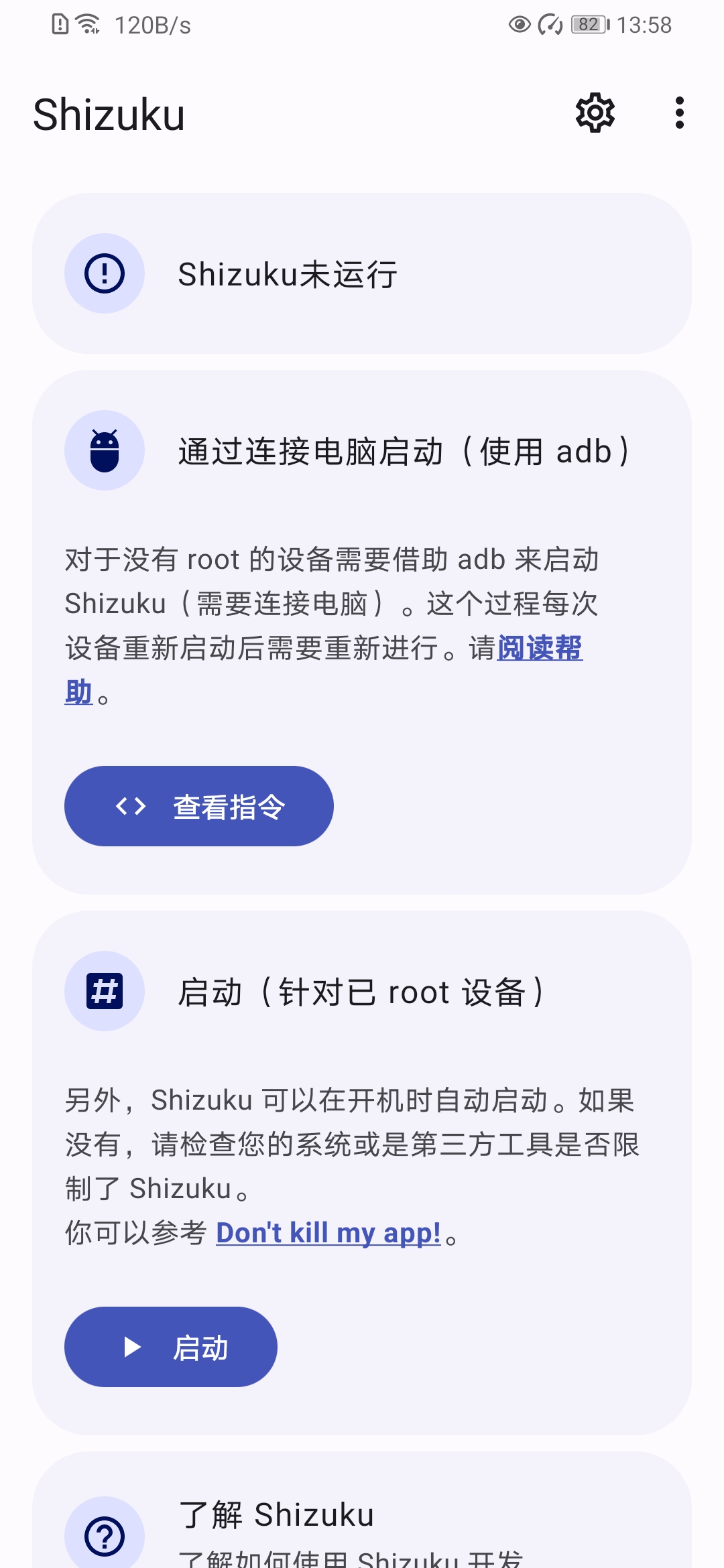
Task: Open the 阅读帮助 link
Action: [x=540, y=650]
